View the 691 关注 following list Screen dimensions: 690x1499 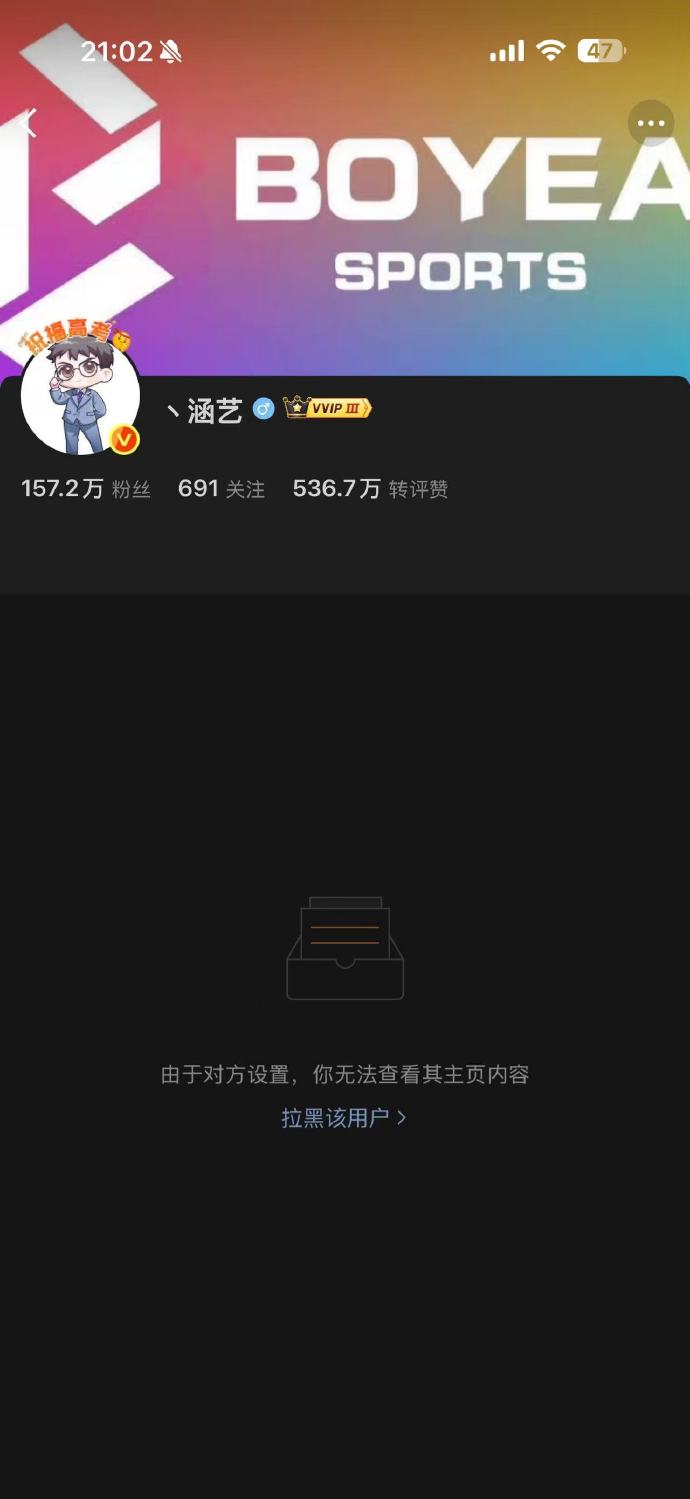tap(221, 489)
